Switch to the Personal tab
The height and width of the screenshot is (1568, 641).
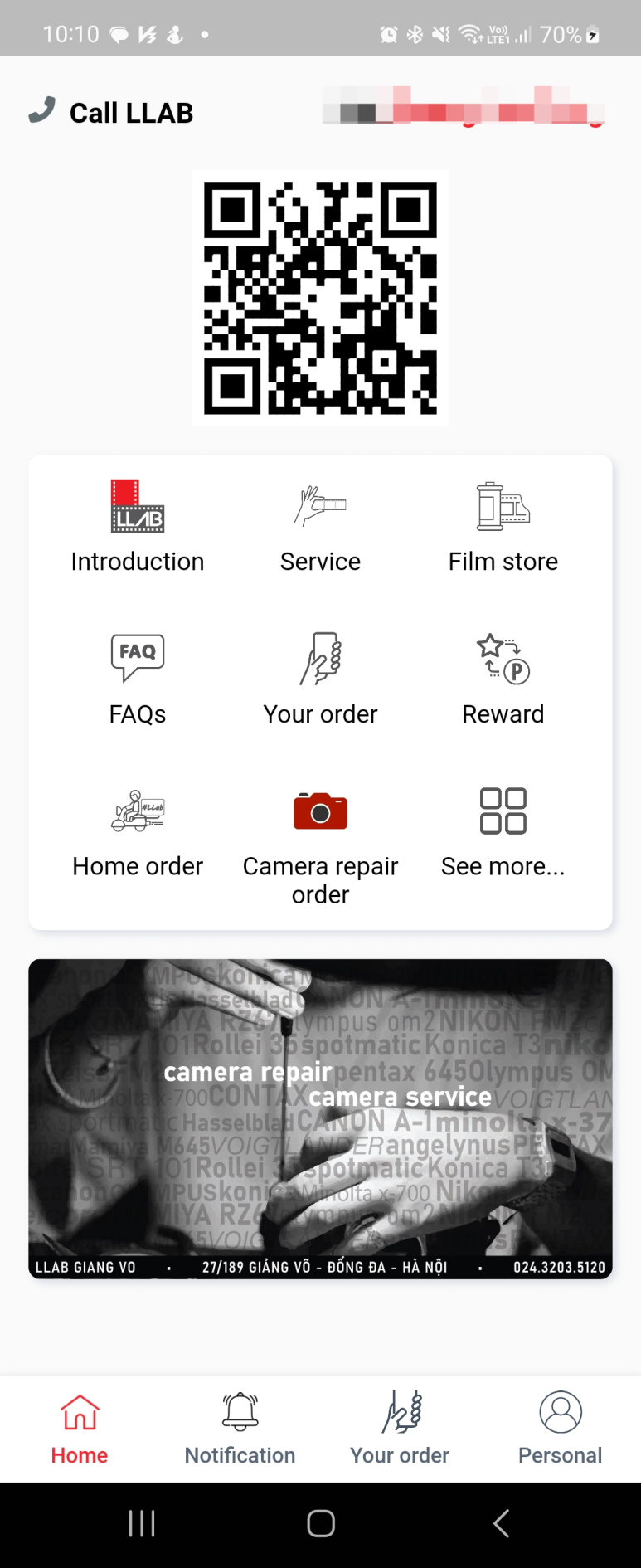pyautogui.click(x=561, y=1429)
